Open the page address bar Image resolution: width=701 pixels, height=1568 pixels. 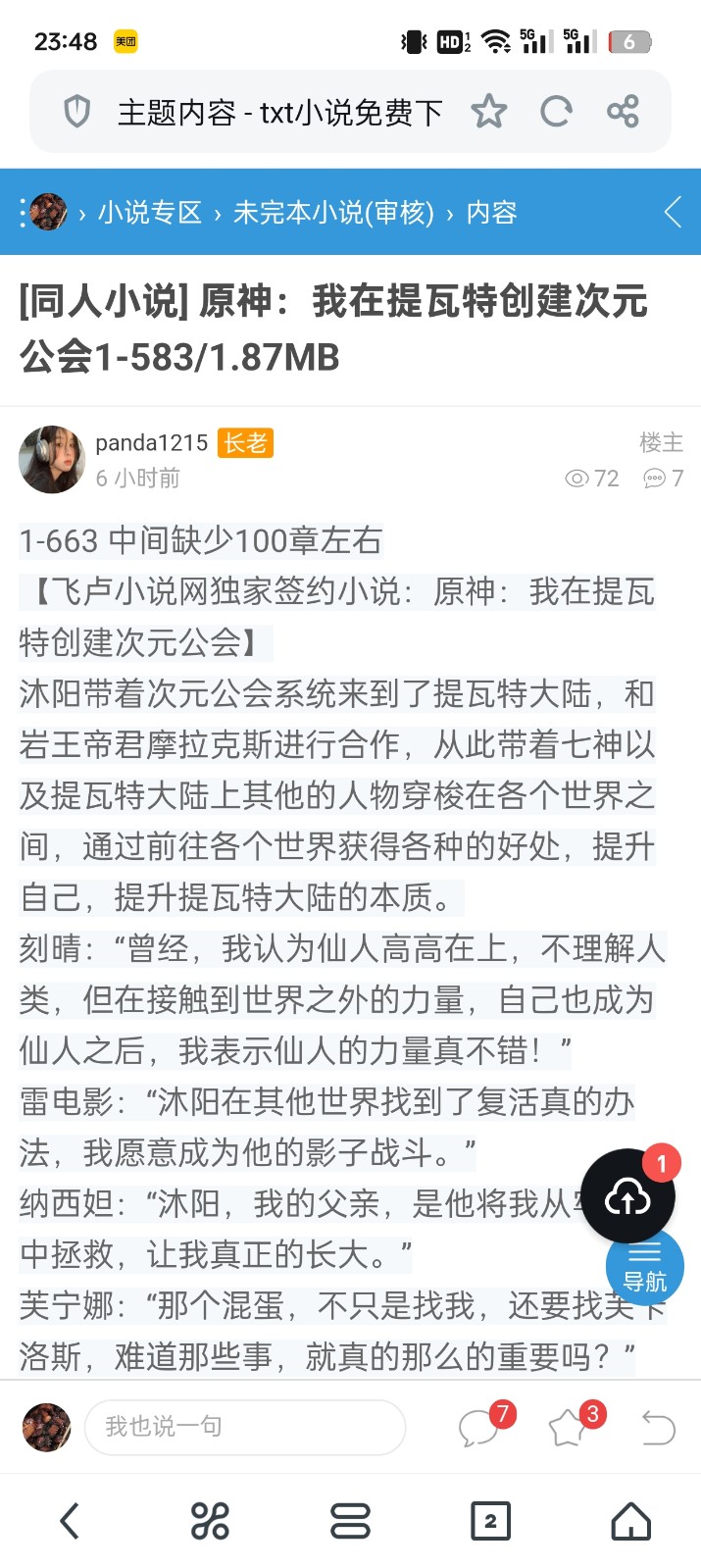tap(279, 113)
